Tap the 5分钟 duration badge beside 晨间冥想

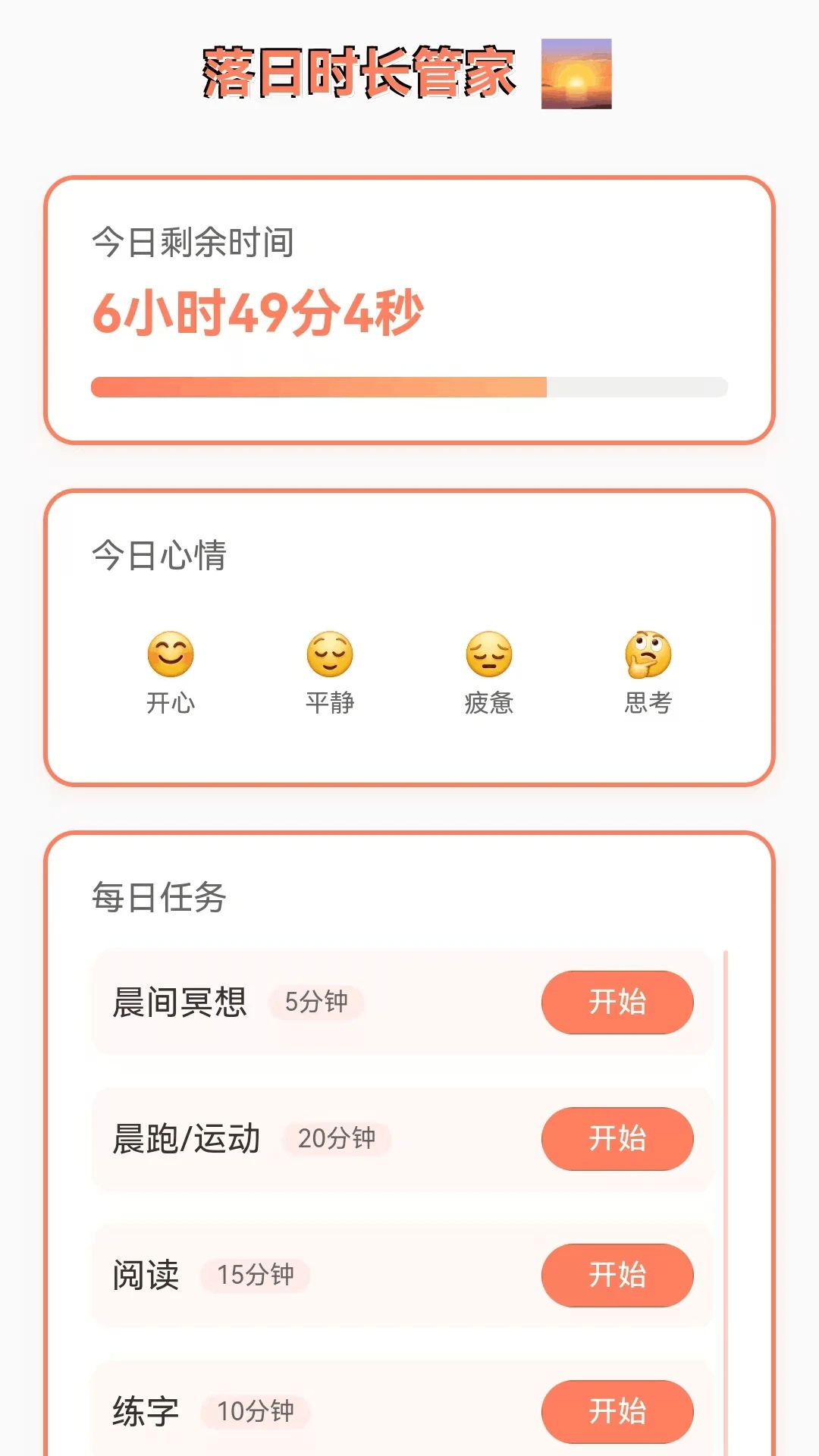click(315, 1003)
